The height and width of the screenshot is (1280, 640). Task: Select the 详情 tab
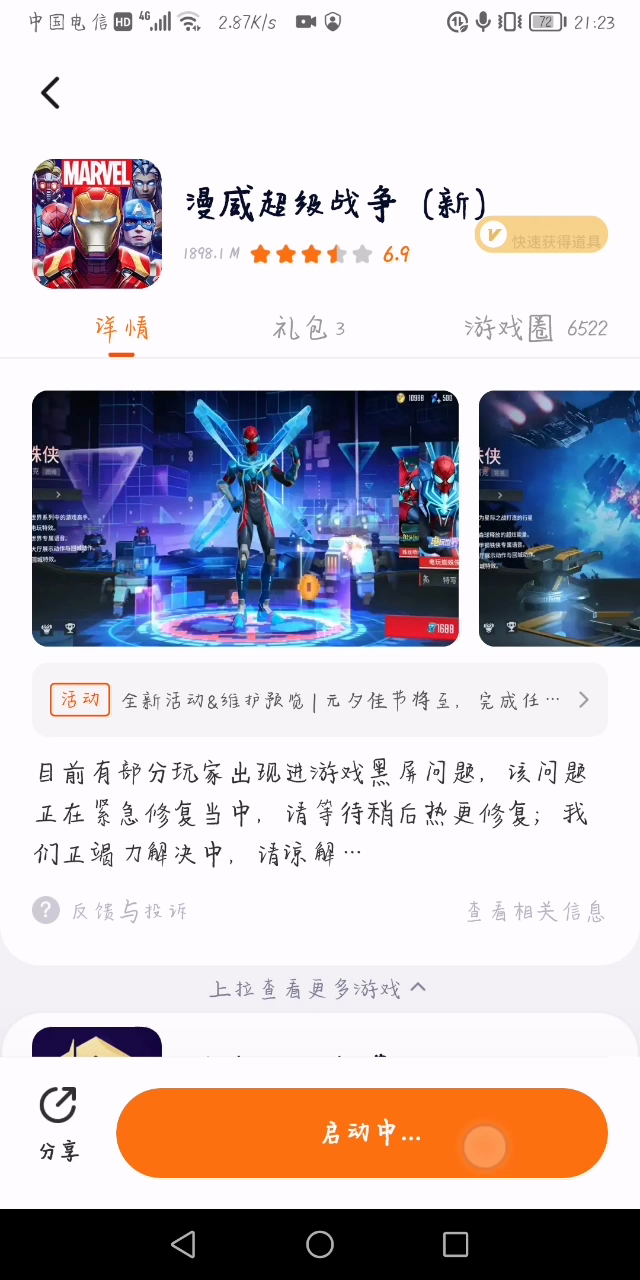click(122, 328)
